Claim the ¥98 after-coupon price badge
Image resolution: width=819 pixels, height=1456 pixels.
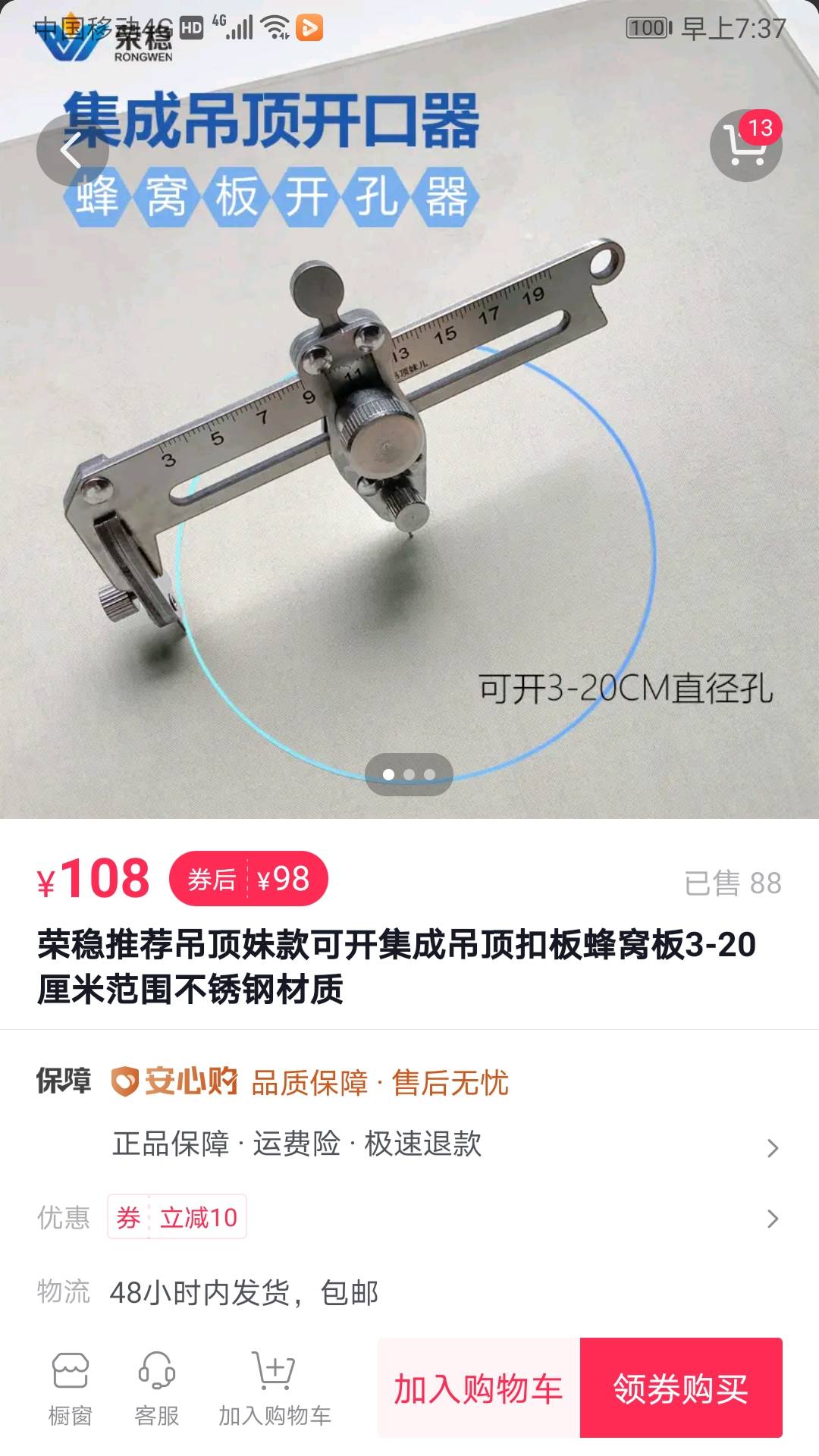[x=249, y=879]
